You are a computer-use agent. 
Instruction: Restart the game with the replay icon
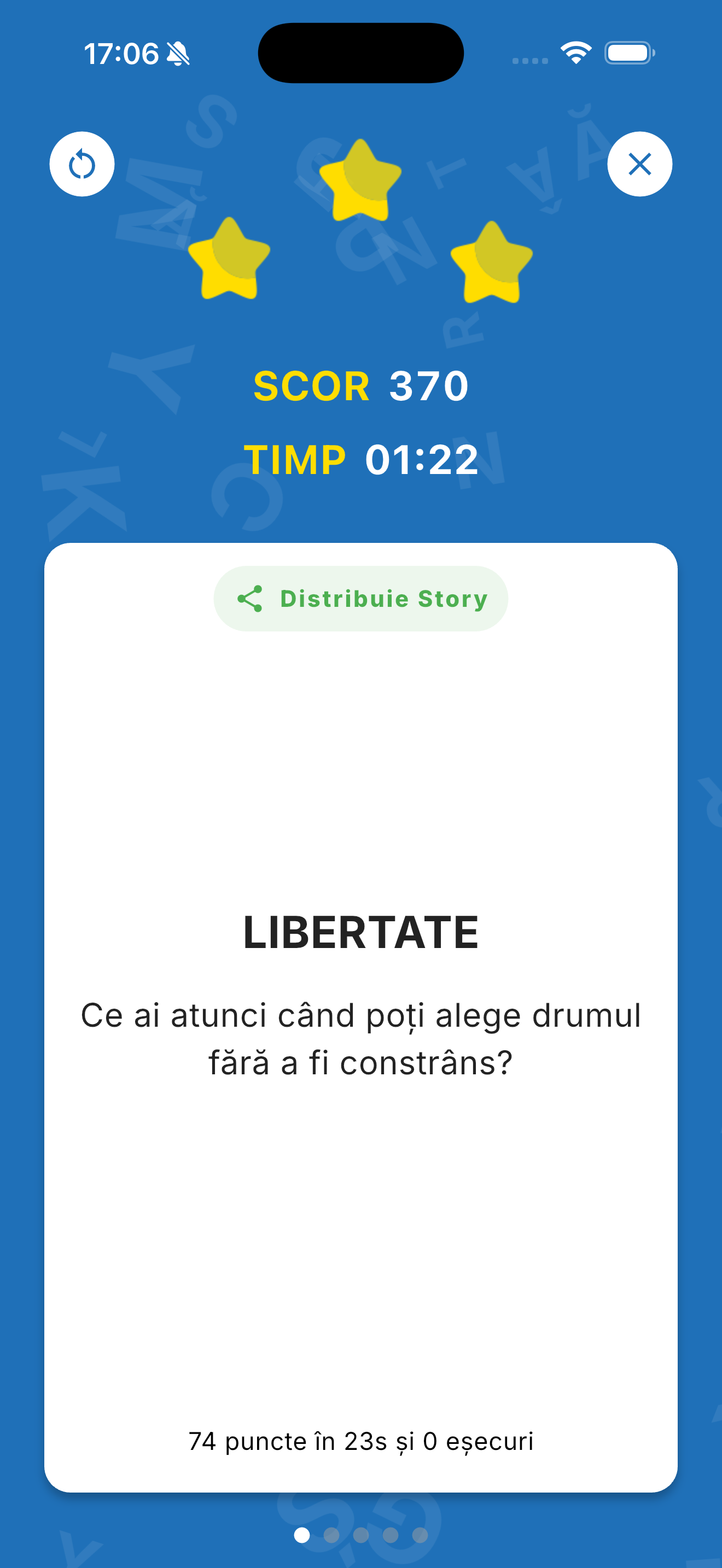(81, 163)
